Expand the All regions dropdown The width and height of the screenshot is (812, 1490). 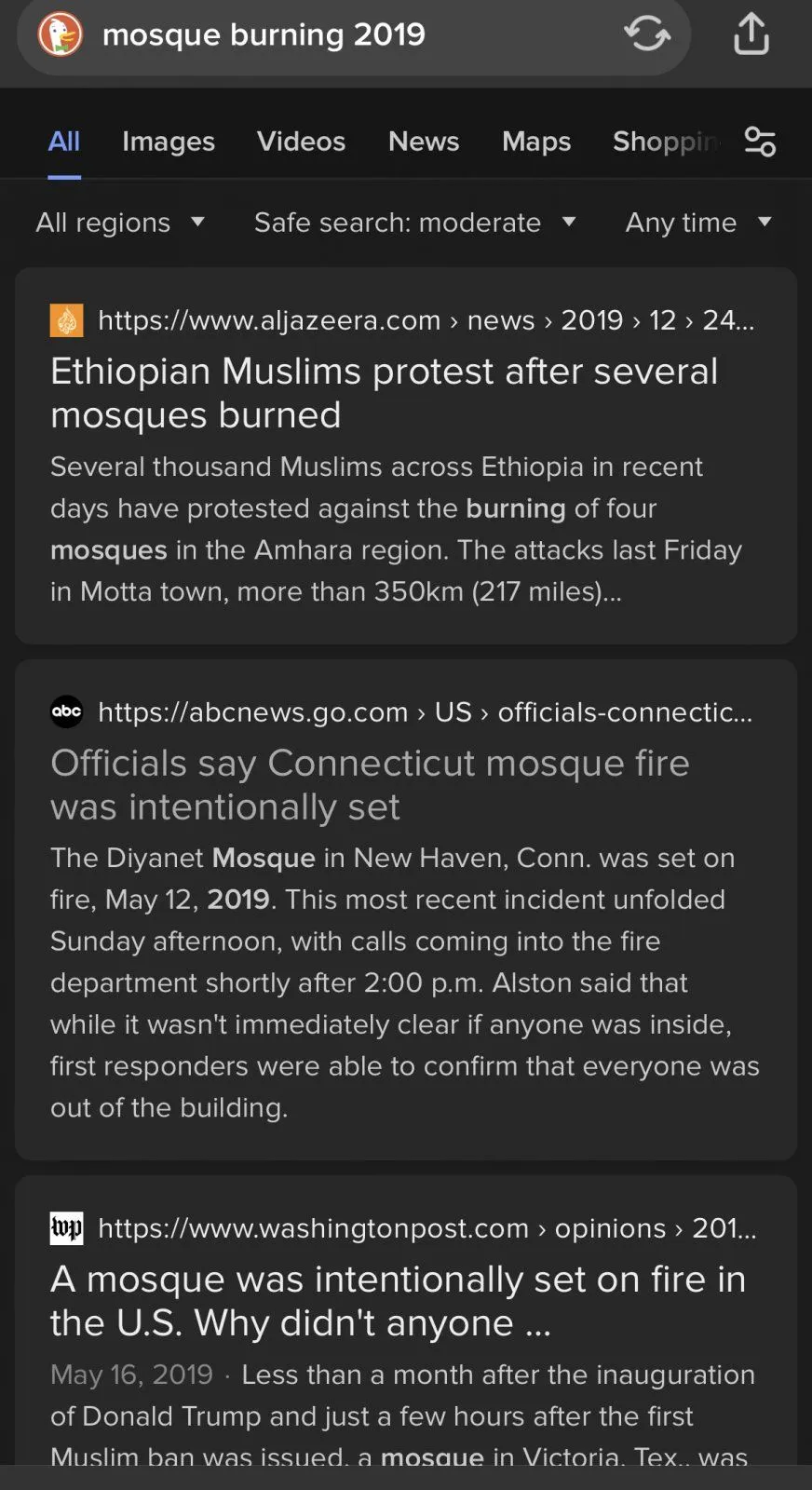[x=120, y=223]
